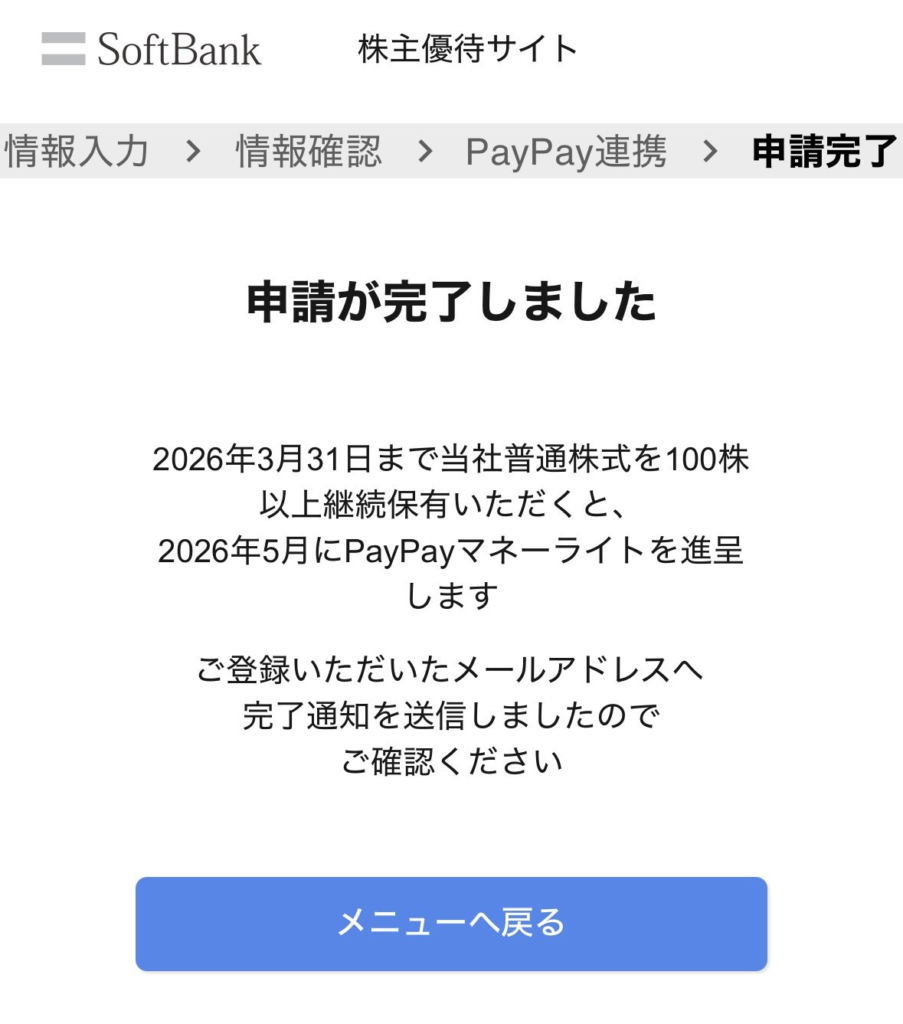
Task: Tap the メニューへ戻る button
Action: click(451, 923)
